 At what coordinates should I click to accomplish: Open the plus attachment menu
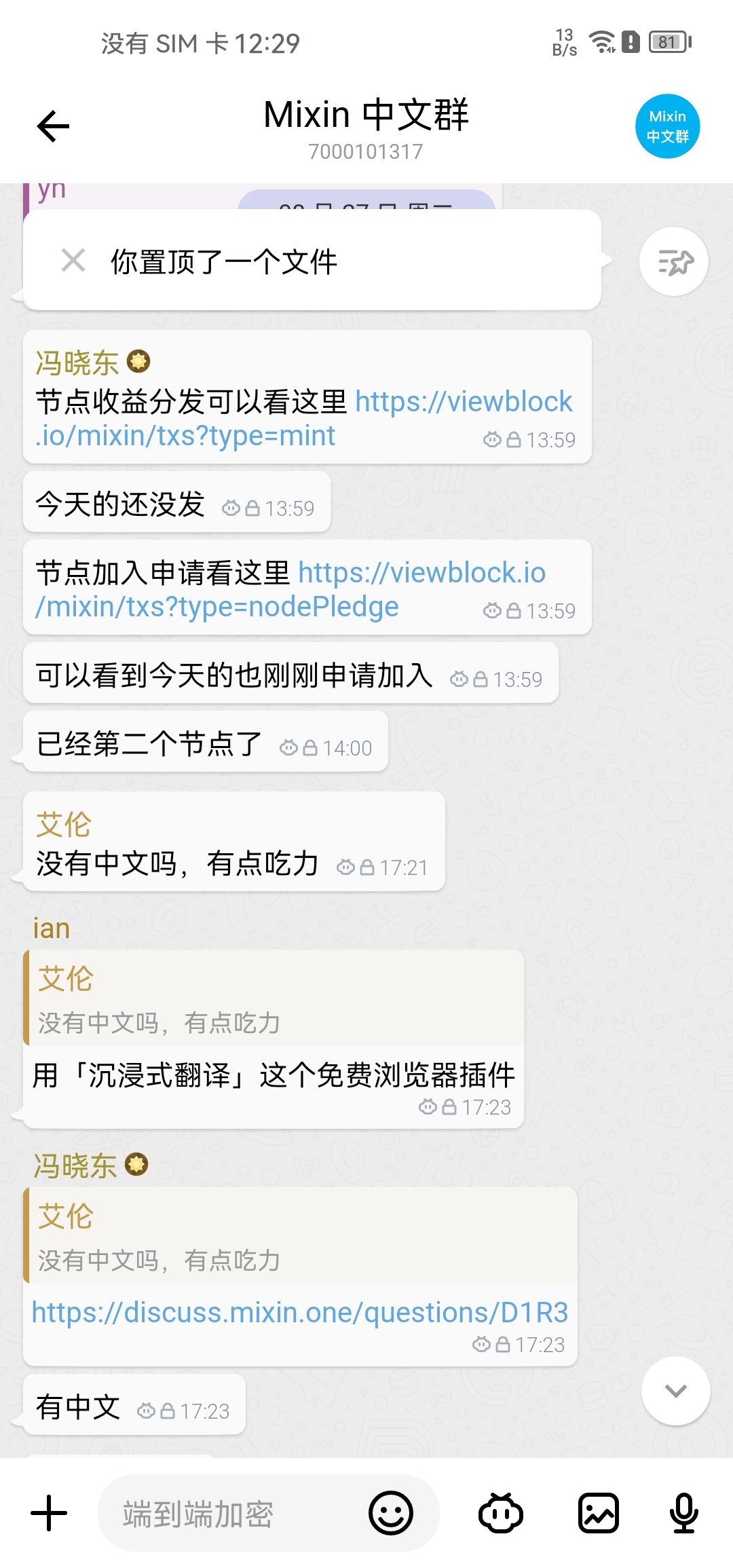coord(50,1513)
